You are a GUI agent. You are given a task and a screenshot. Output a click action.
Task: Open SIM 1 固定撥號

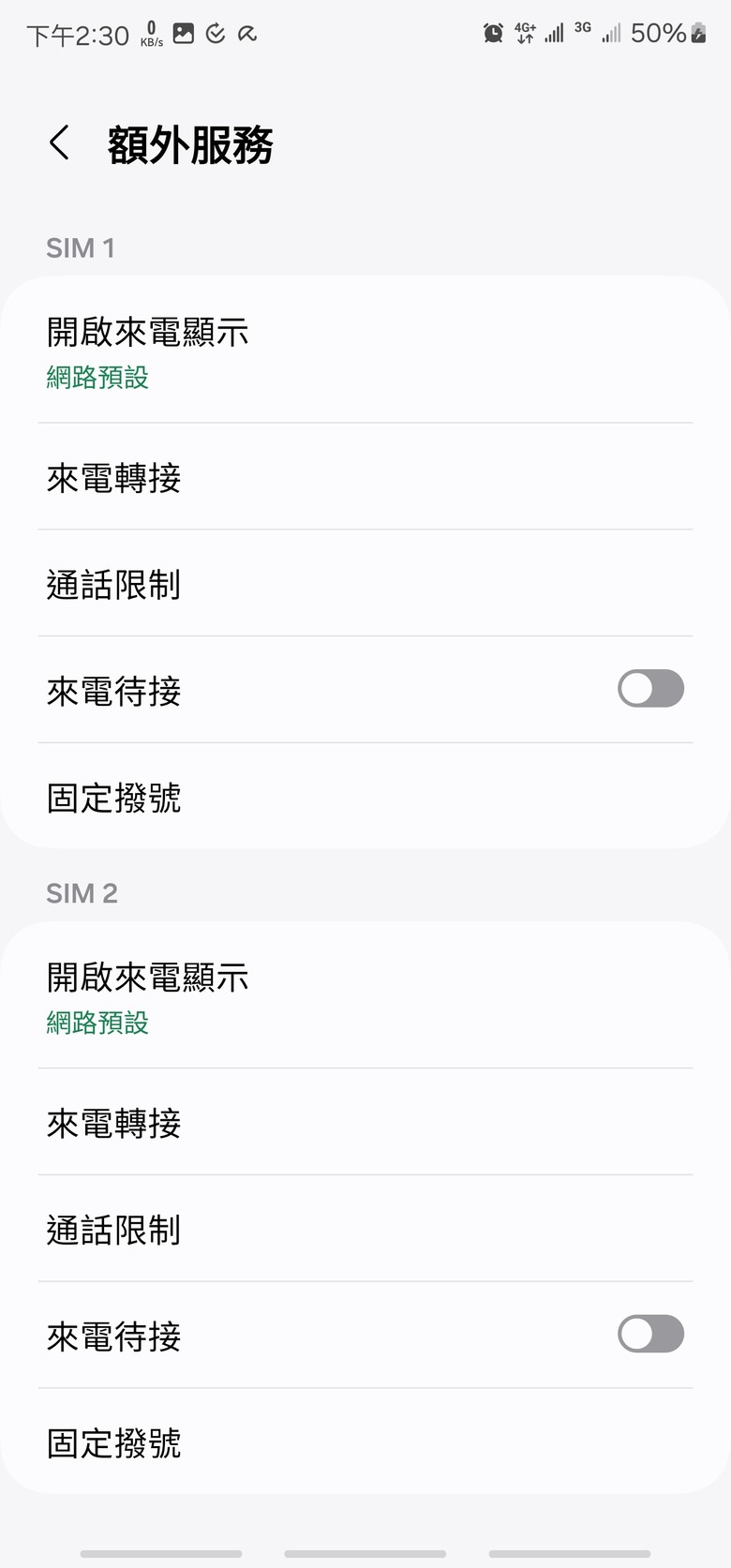(x=365, y=797)
